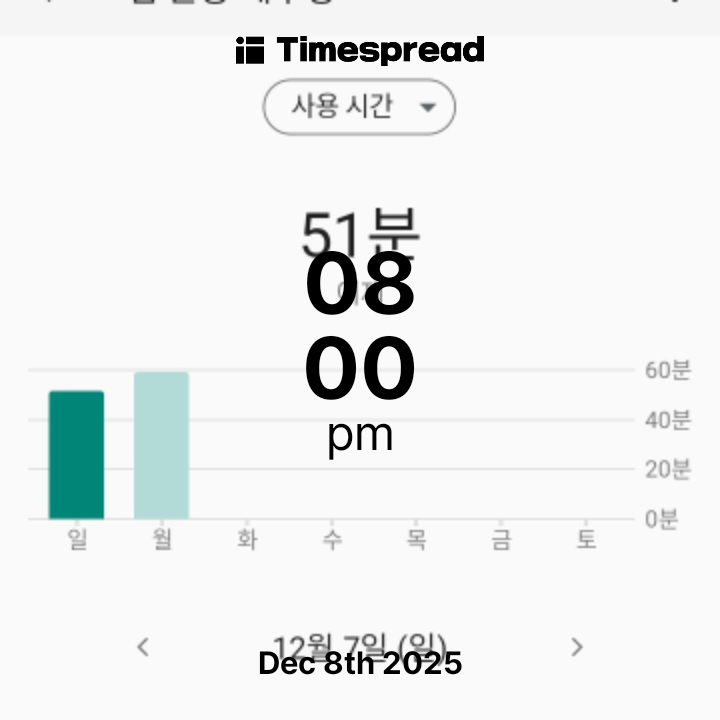Go to the previous day with the left chevron

(x=143, y=647)
